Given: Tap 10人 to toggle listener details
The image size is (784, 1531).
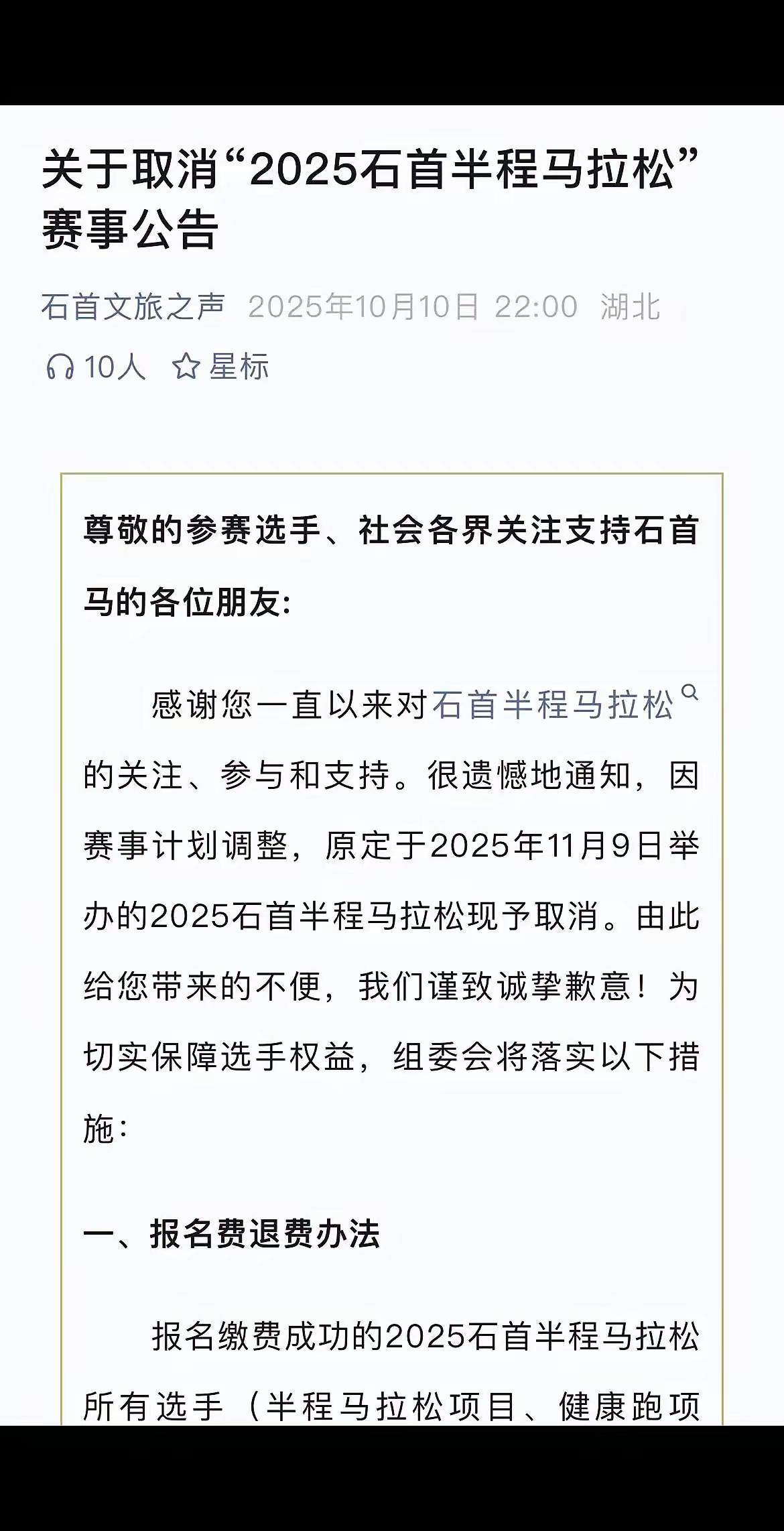Looking at the screenshot, I should tap(114, 367).
